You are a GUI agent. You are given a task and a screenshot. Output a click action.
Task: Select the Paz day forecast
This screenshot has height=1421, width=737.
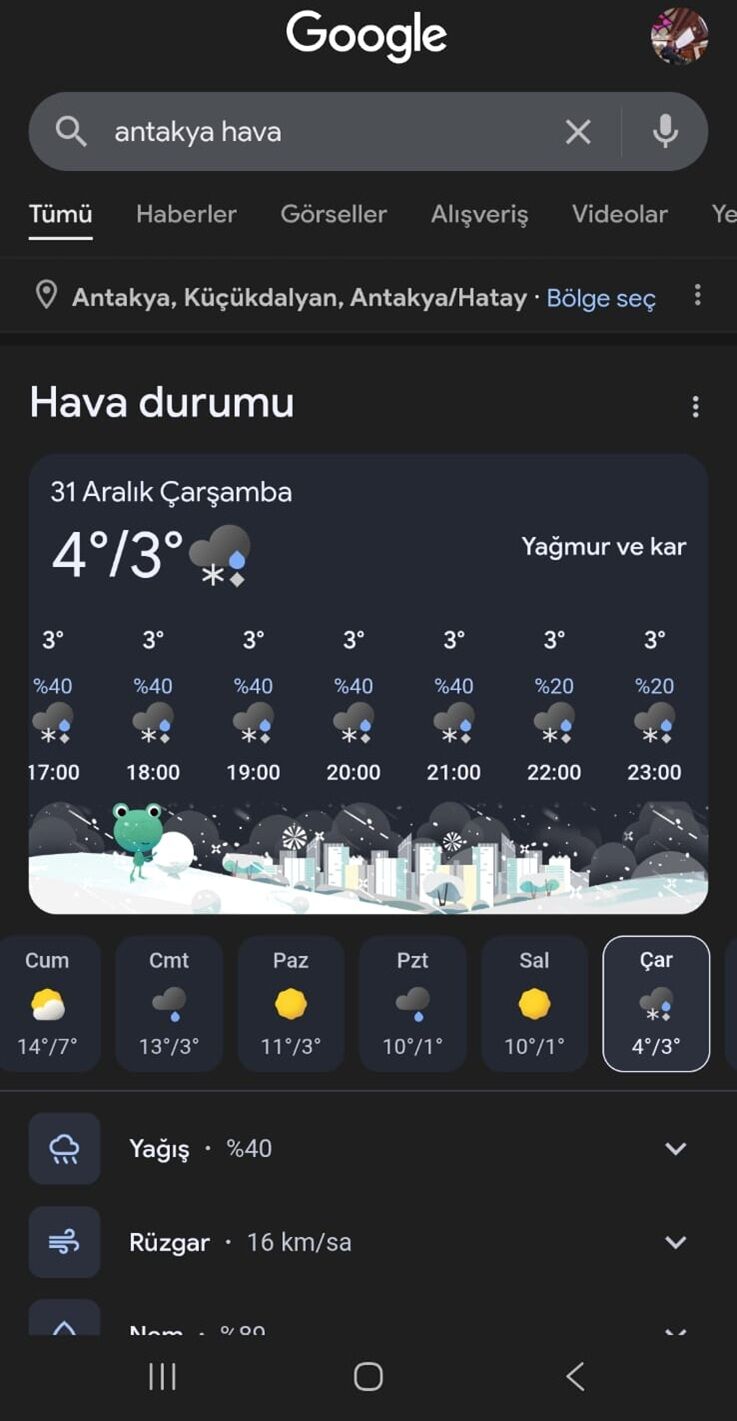point(291,1003)
